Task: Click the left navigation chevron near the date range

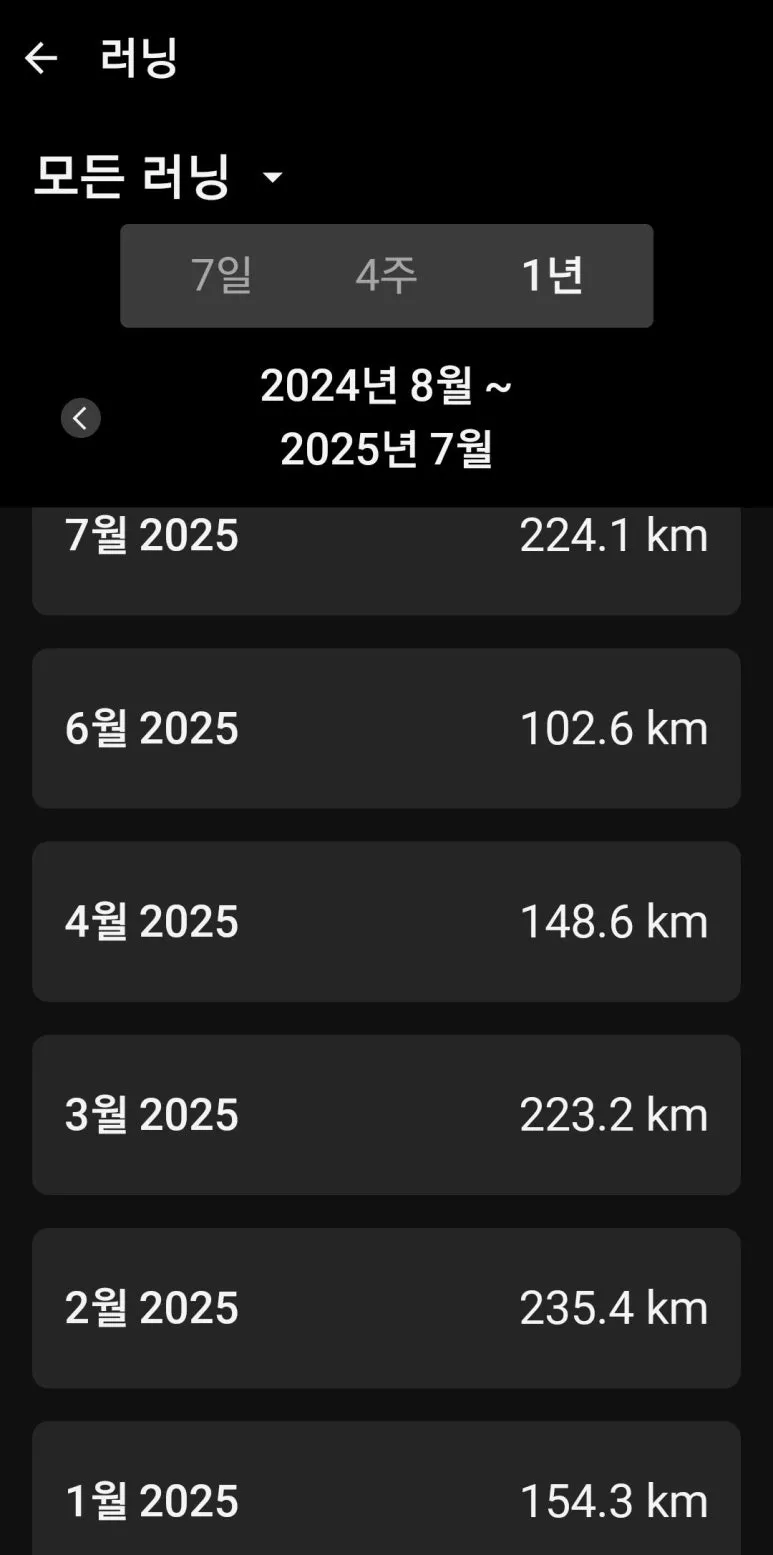Action: click(81, 418)
